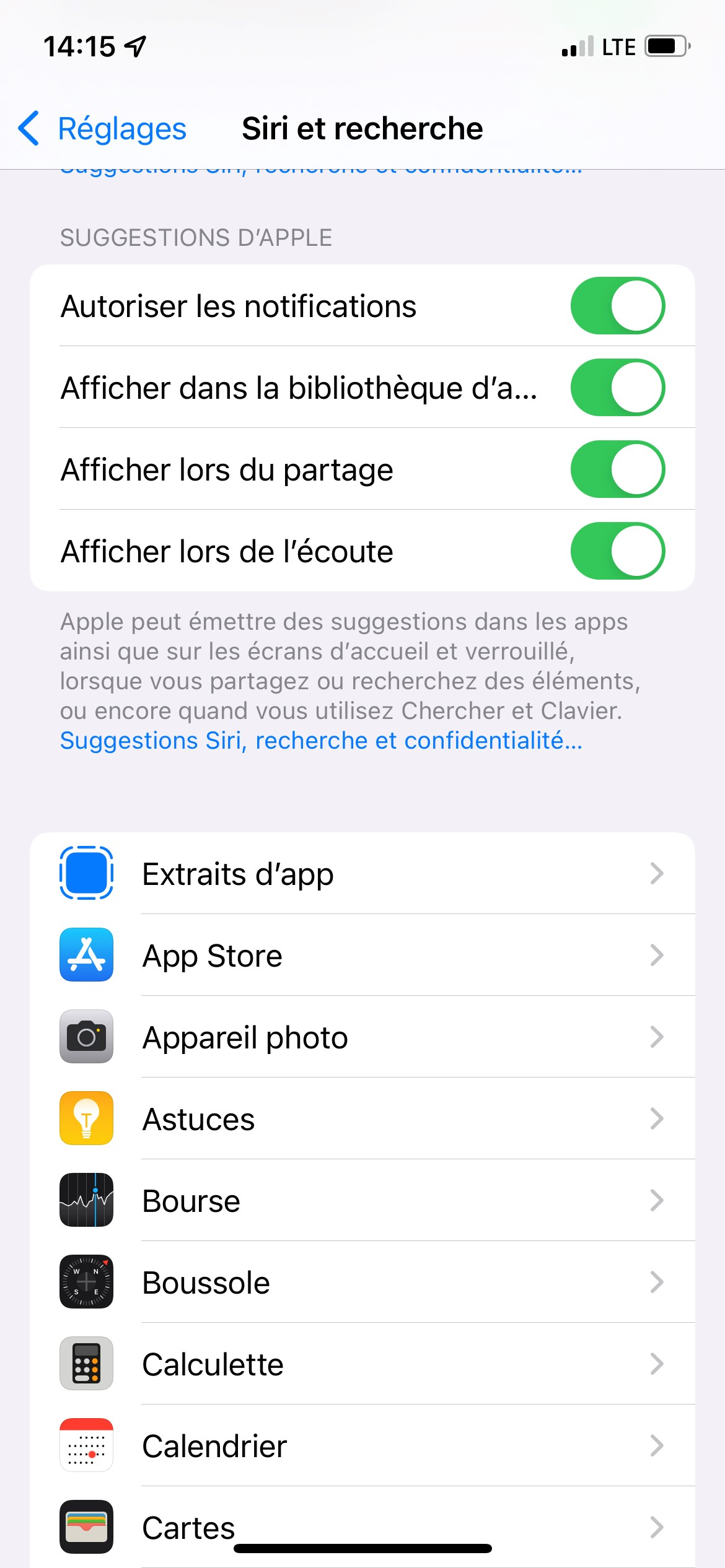The height and width of the screenshot is (1568, 725).
Task: Select Boussole row
Action: click(362, 1283)
